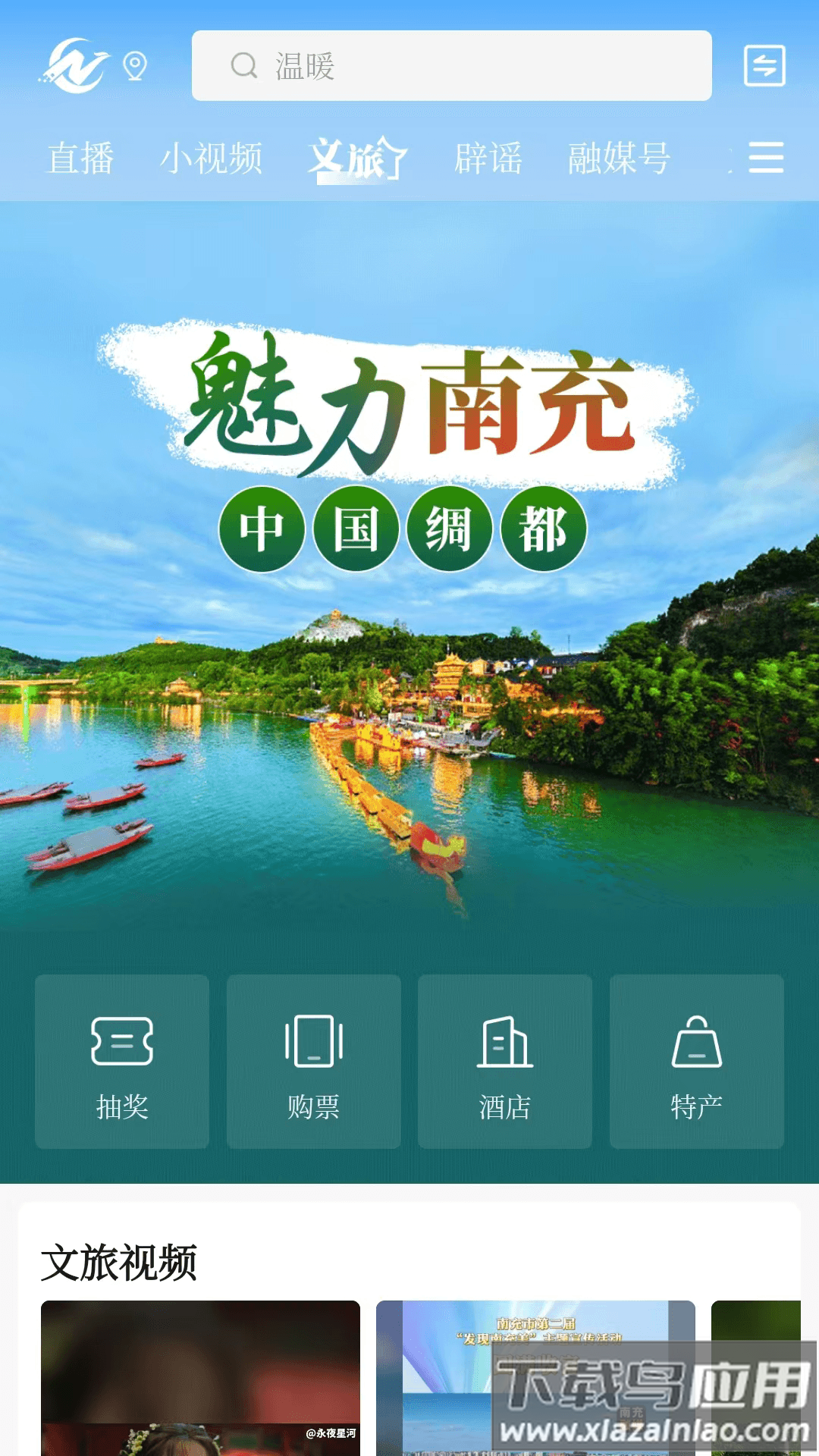819x1456 pixels.
Task: Open 购票 ticket purchase
Action: pos(313,1061)
